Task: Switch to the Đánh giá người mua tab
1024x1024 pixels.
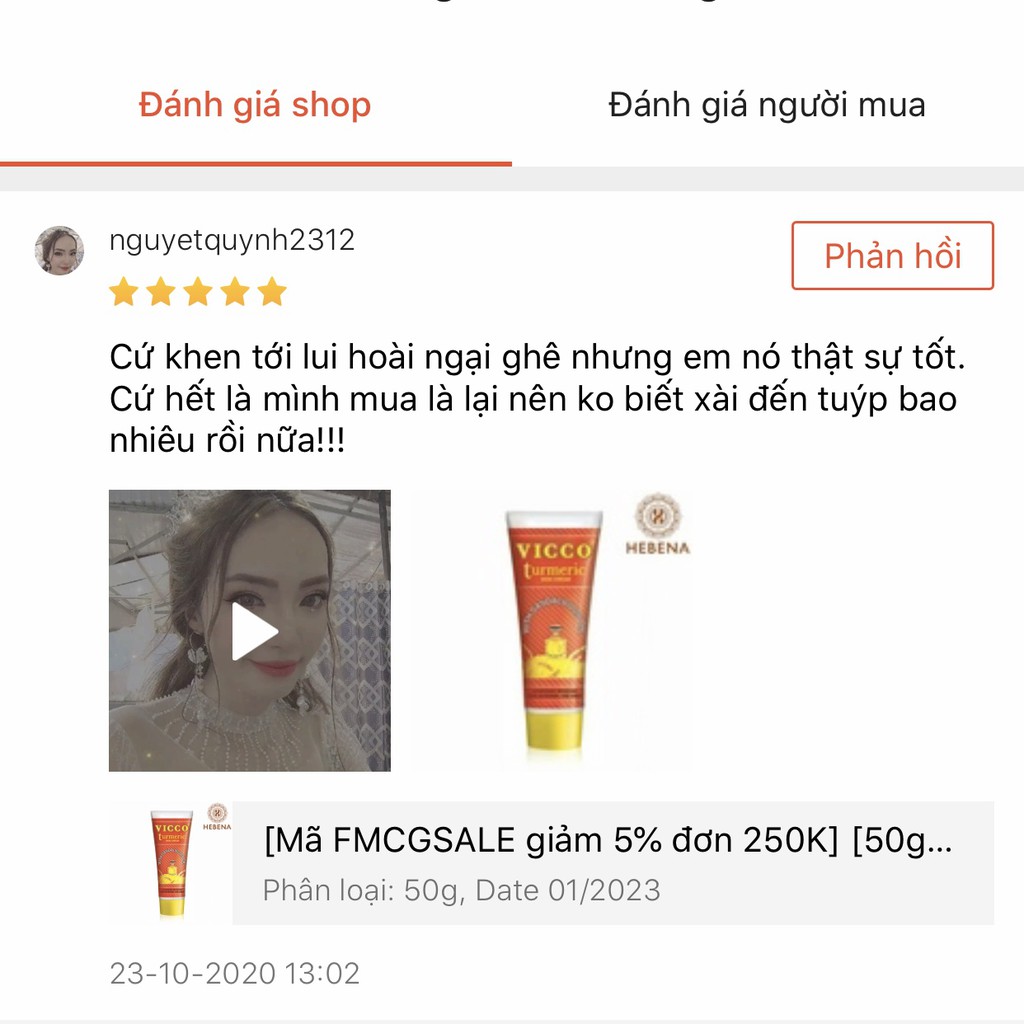Action: 767,106
